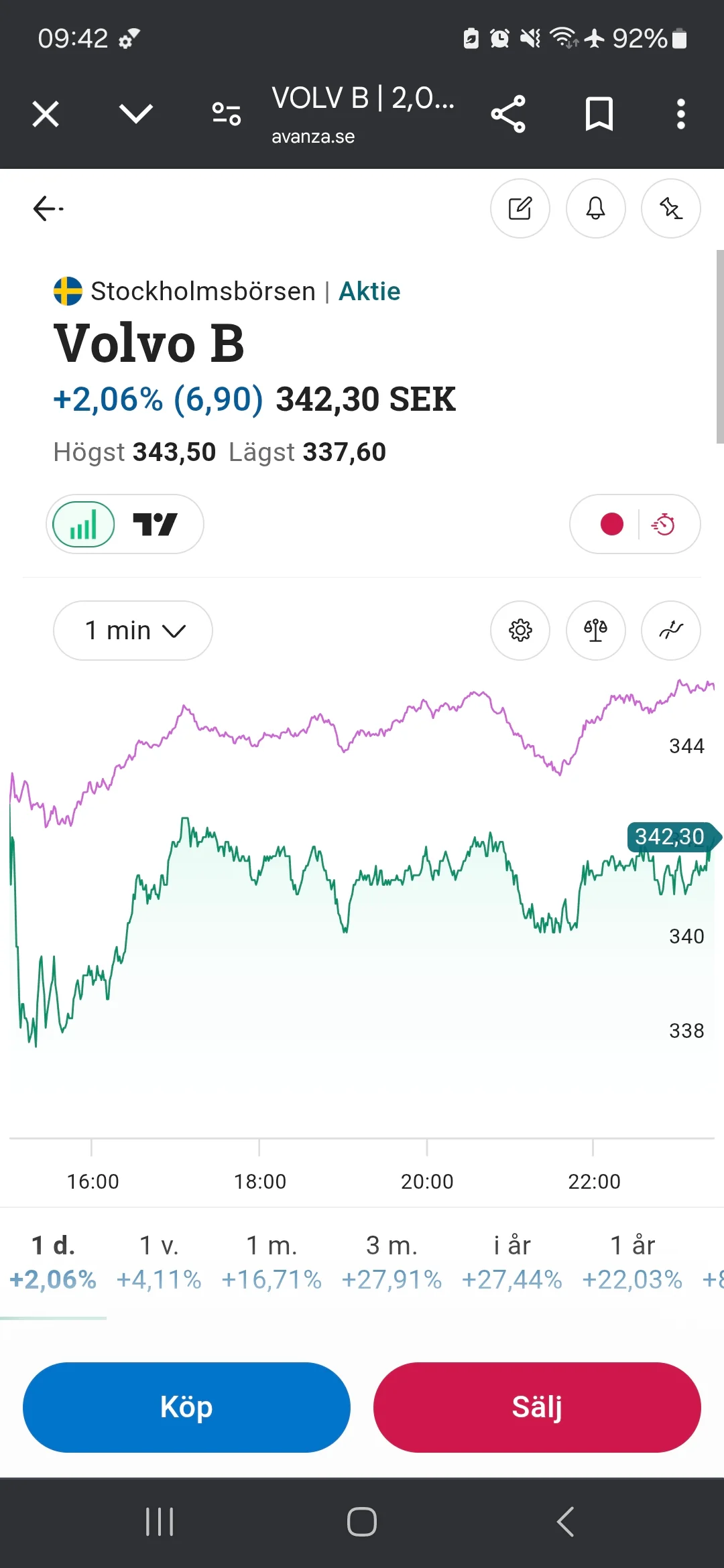Switch to the TradingView chart
724x1568 pixels.
pos(156,524)
